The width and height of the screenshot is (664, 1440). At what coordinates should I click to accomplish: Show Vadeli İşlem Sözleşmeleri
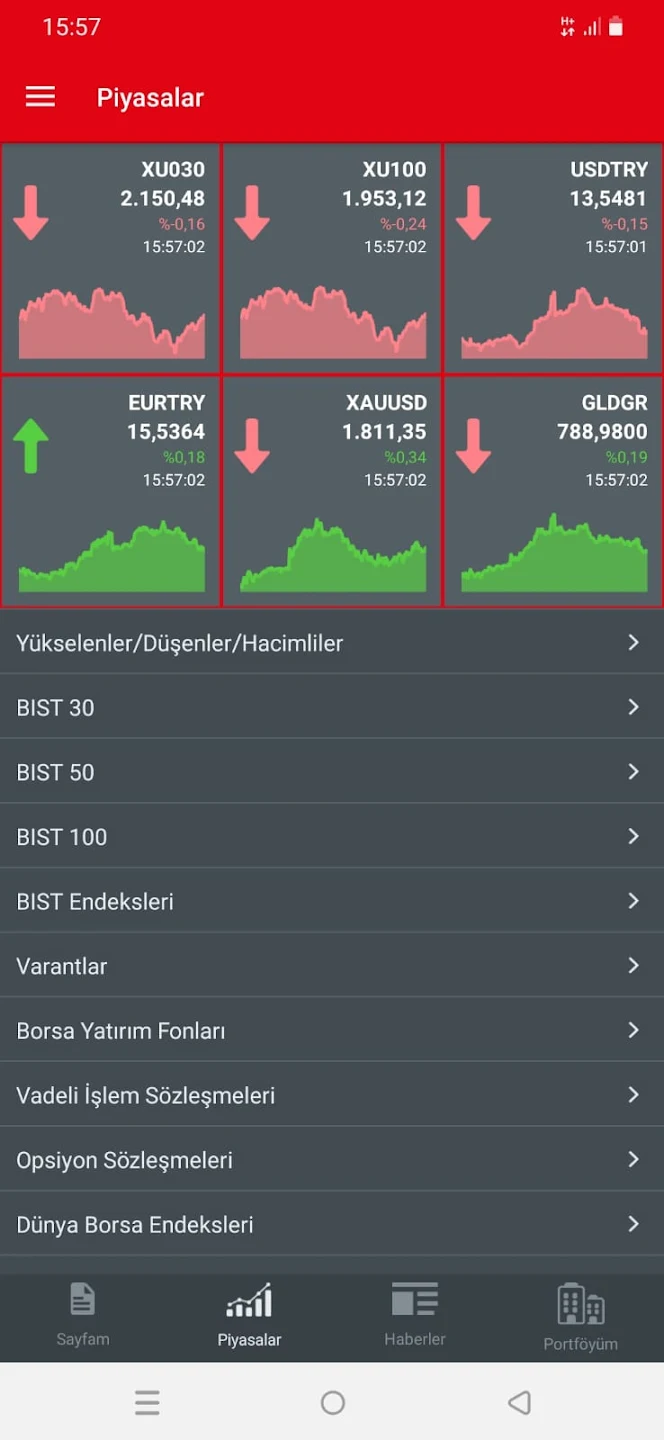(x=332, y=1095)
